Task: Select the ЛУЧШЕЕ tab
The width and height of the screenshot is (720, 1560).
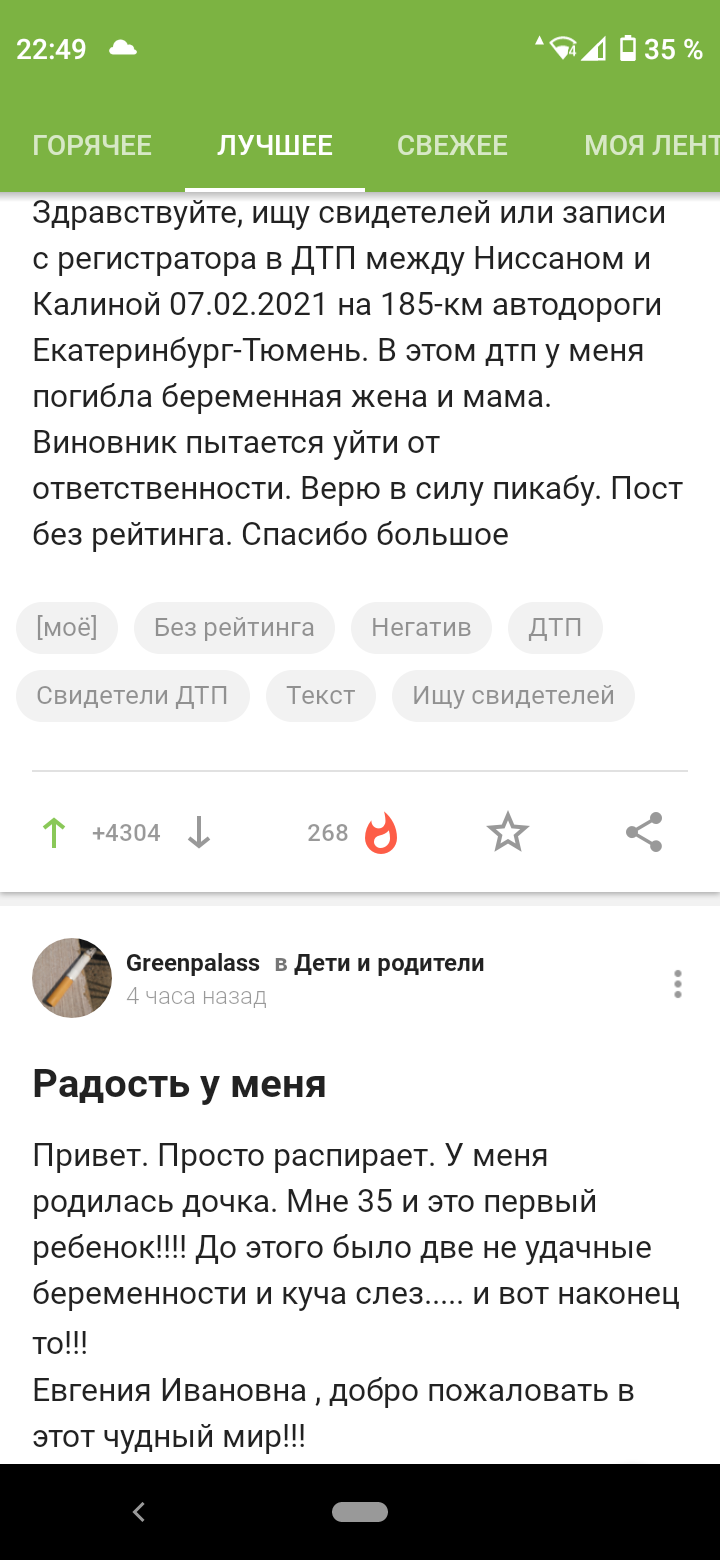Action: click(275, 145)
